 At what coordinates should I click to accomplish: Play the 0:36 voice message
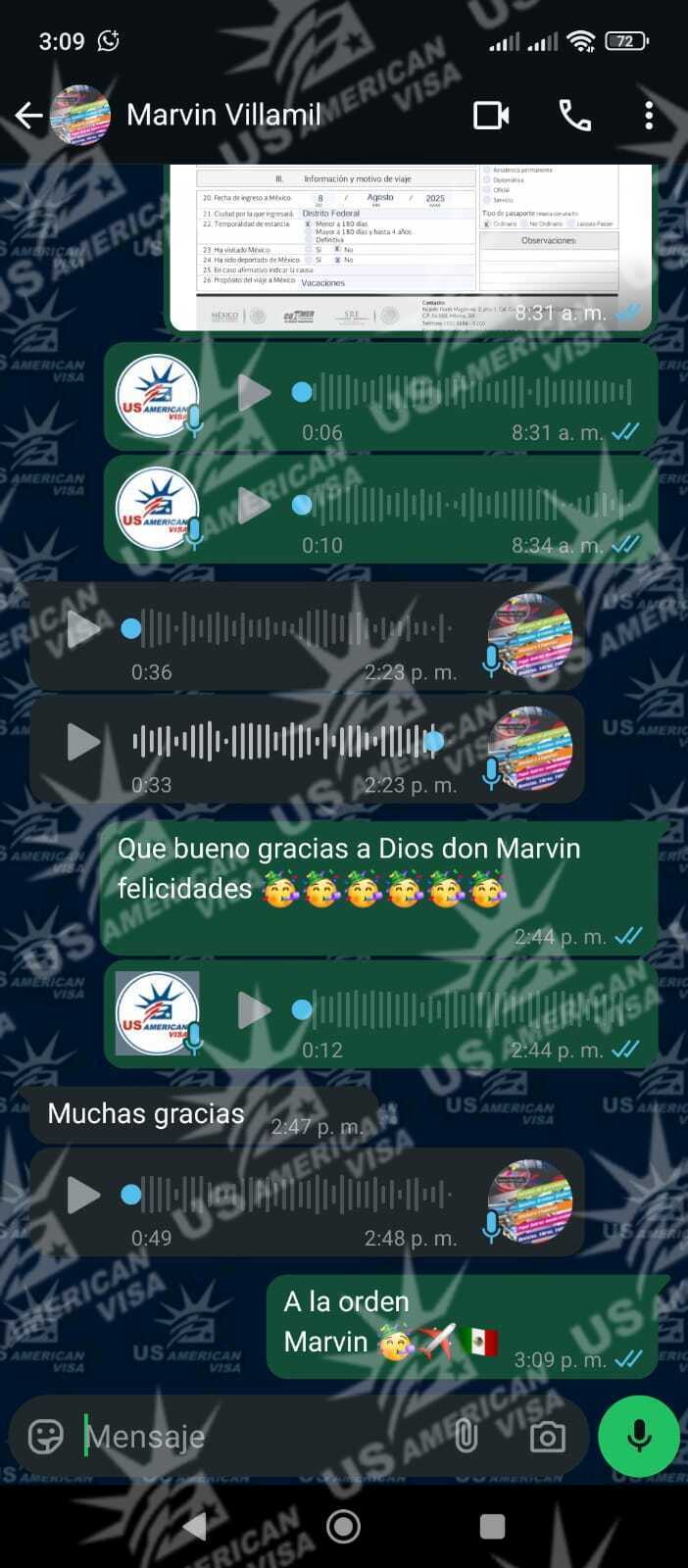[82, 628]
